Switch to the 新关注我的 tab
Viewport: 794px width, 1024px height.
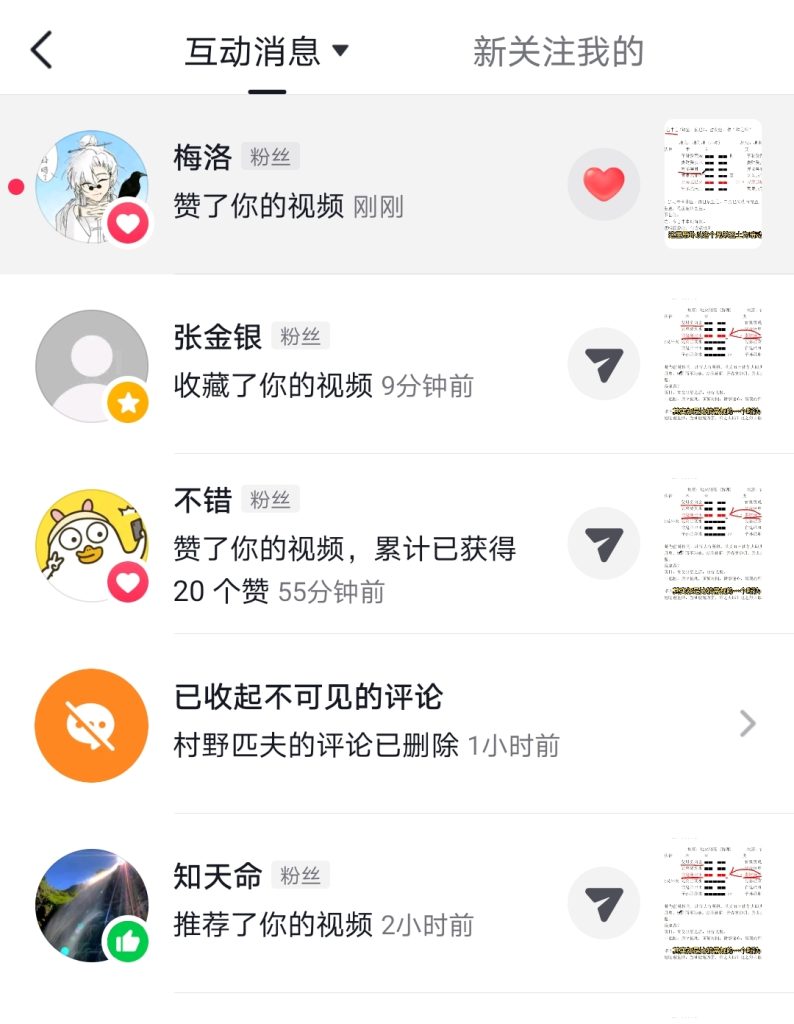point(557,51)
